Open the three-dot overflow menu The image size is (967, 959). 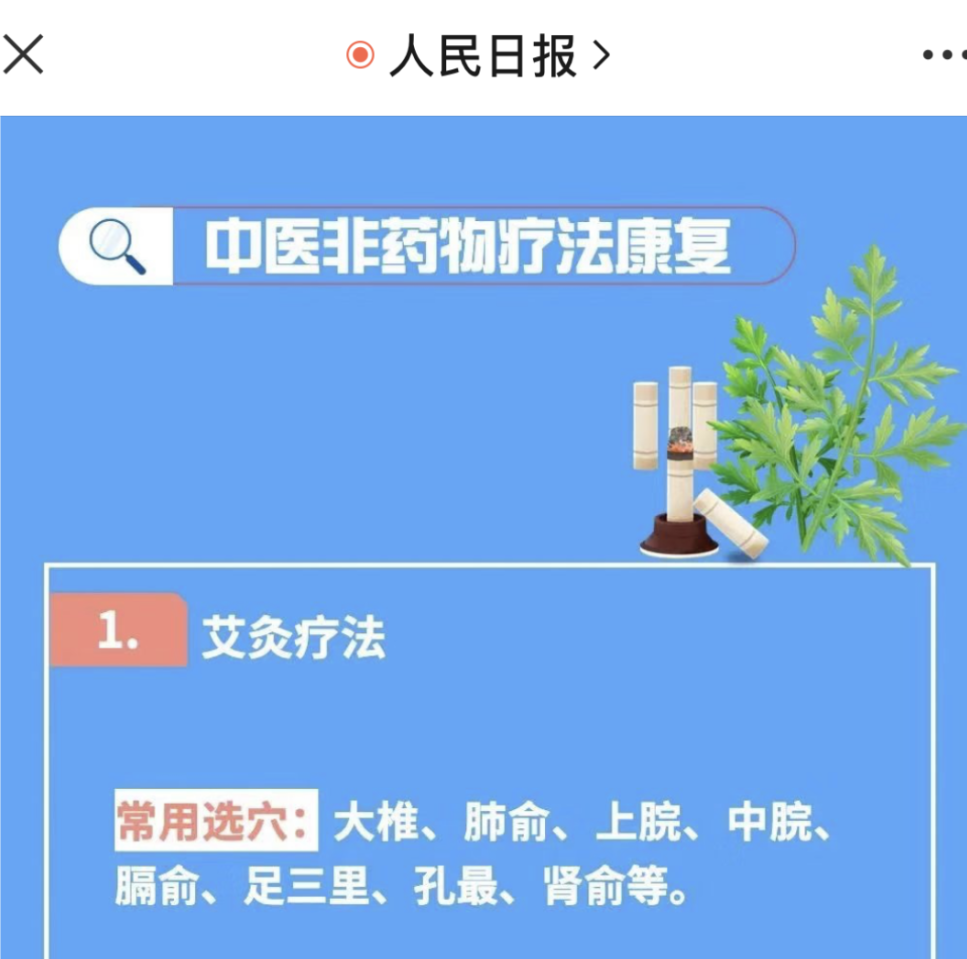coord(943,55)
